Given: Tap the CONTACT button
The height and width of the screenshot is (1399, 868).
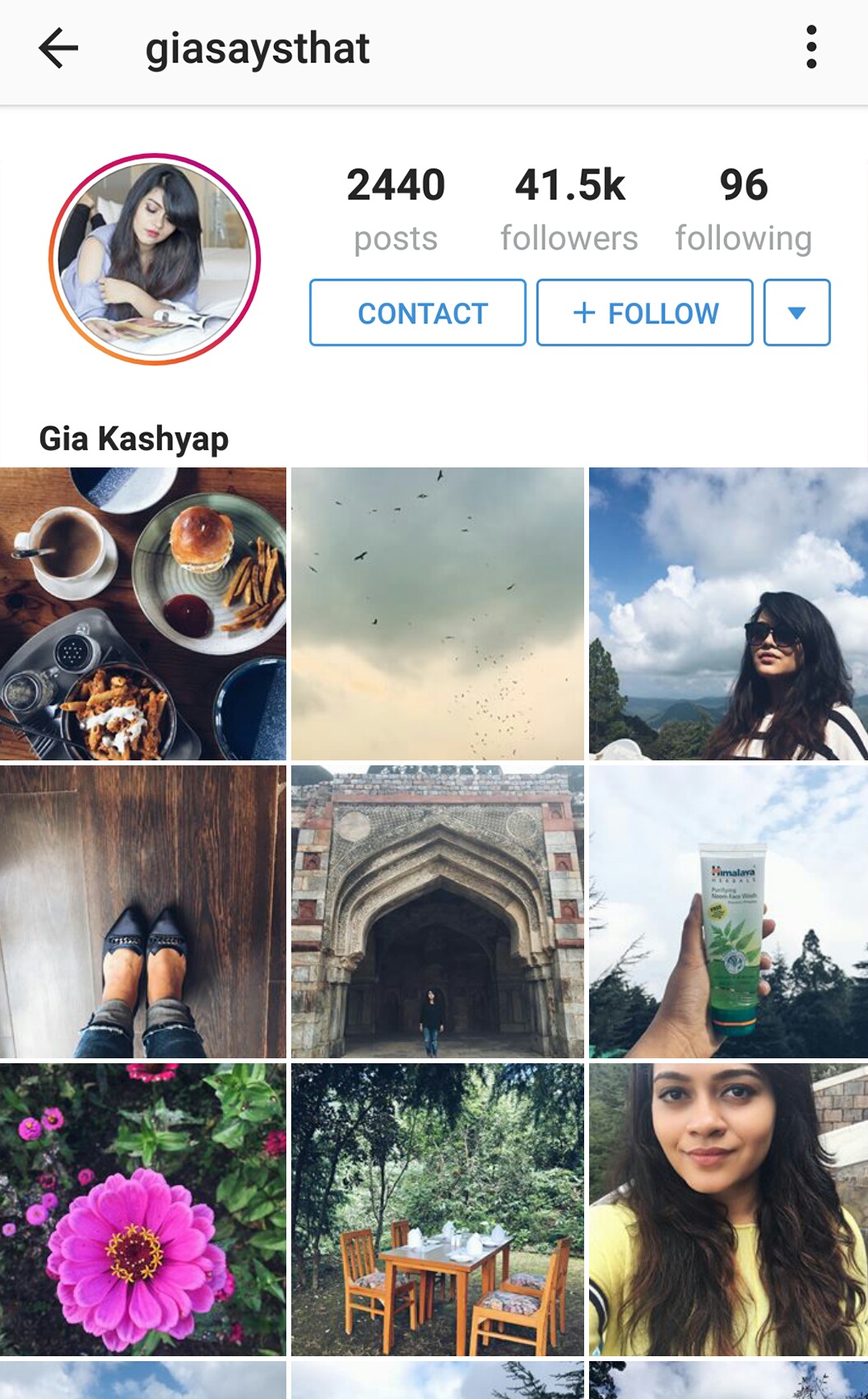Looking at the screenshot, I should (x=417, y=313).
